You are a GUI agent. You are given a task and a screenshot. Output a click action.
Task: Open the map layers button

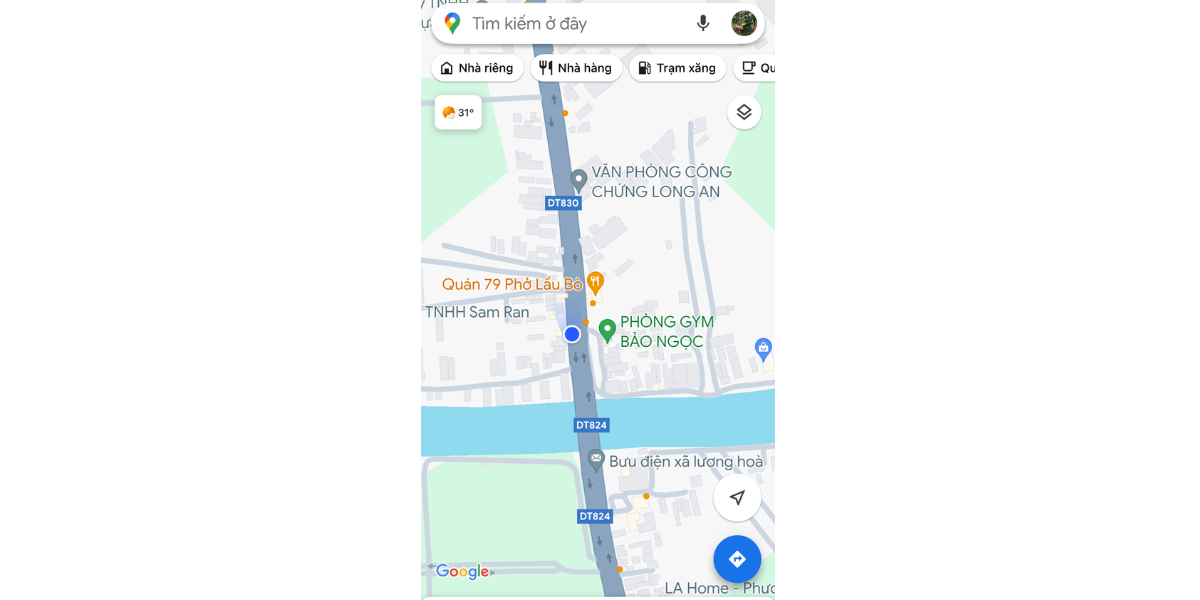click(x=744, y=112)
